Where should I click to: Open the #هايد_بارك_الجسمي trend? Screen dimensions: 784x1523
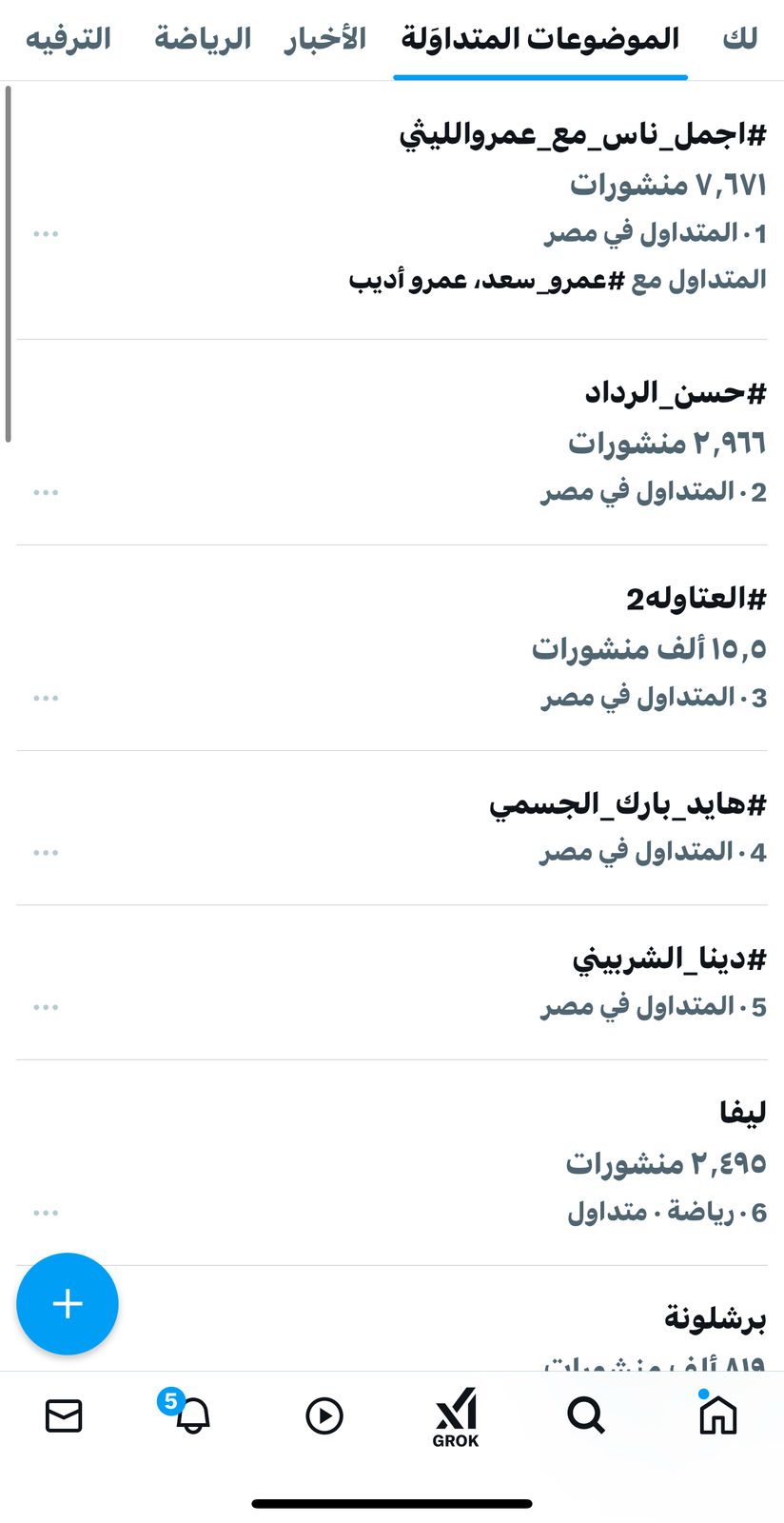tap(627, 805)
